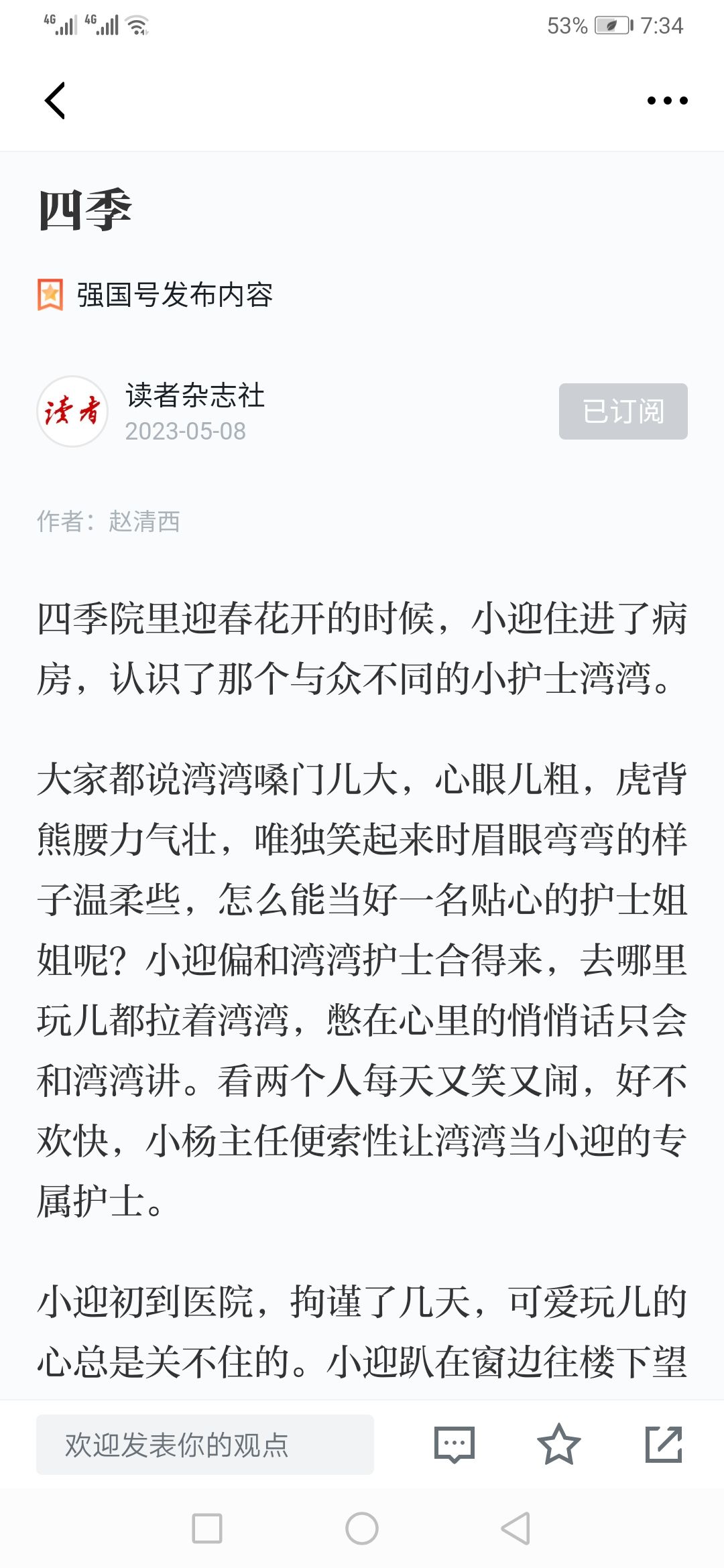Image resolution: width=724 pixels, height=1568 pixels.
Task: Tap the system home button
Action: (x=362, y=1528)
